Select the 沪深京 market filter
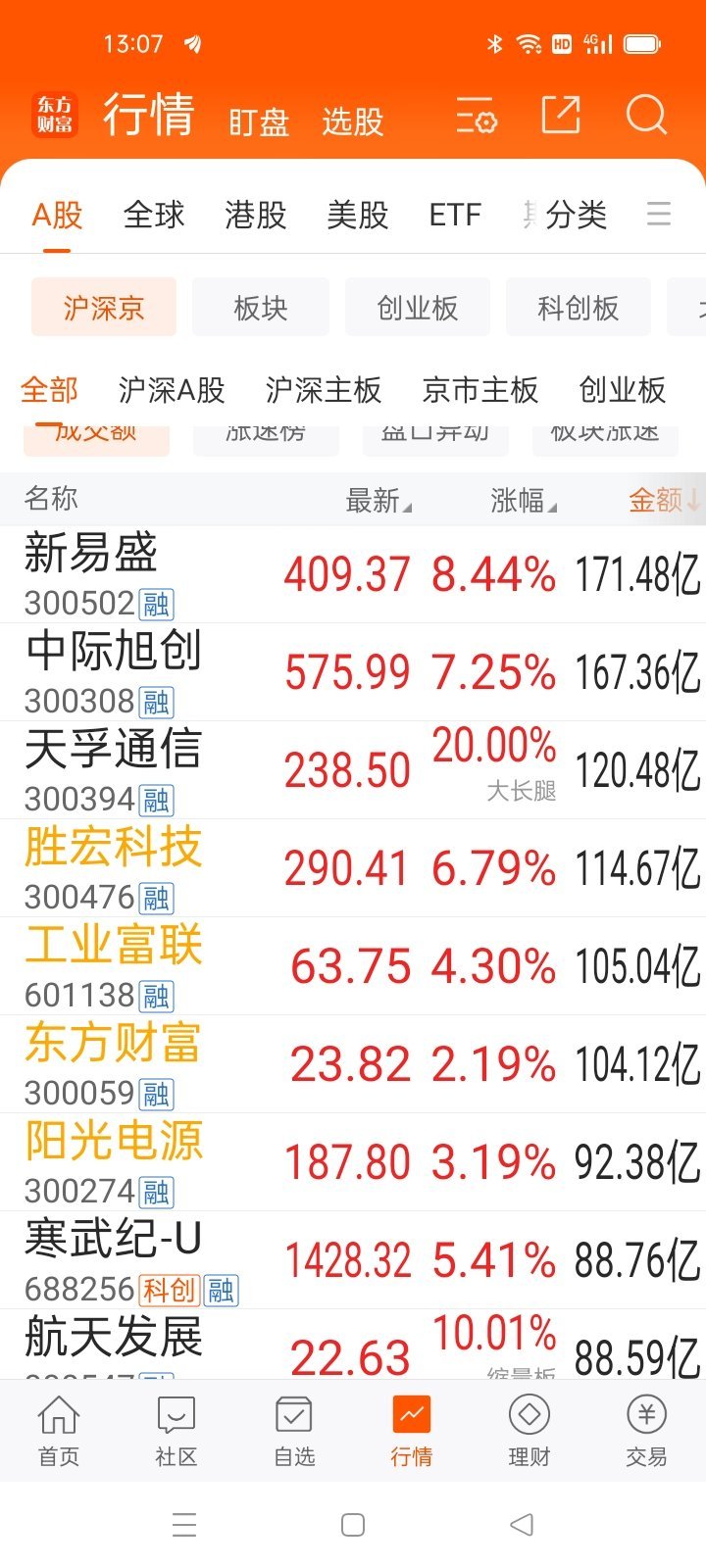 [x=103, y=307]
